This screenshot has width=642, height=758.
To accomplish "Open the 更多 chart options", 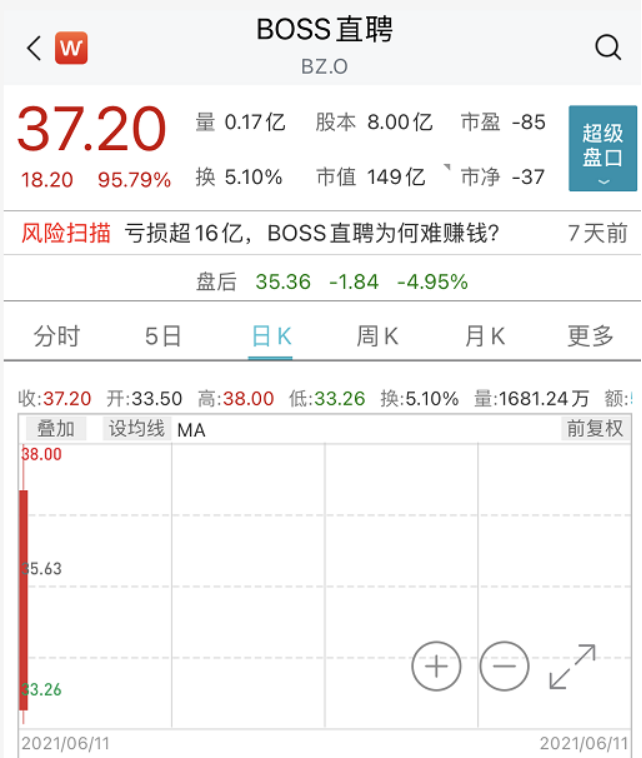I will coord(590,336).
